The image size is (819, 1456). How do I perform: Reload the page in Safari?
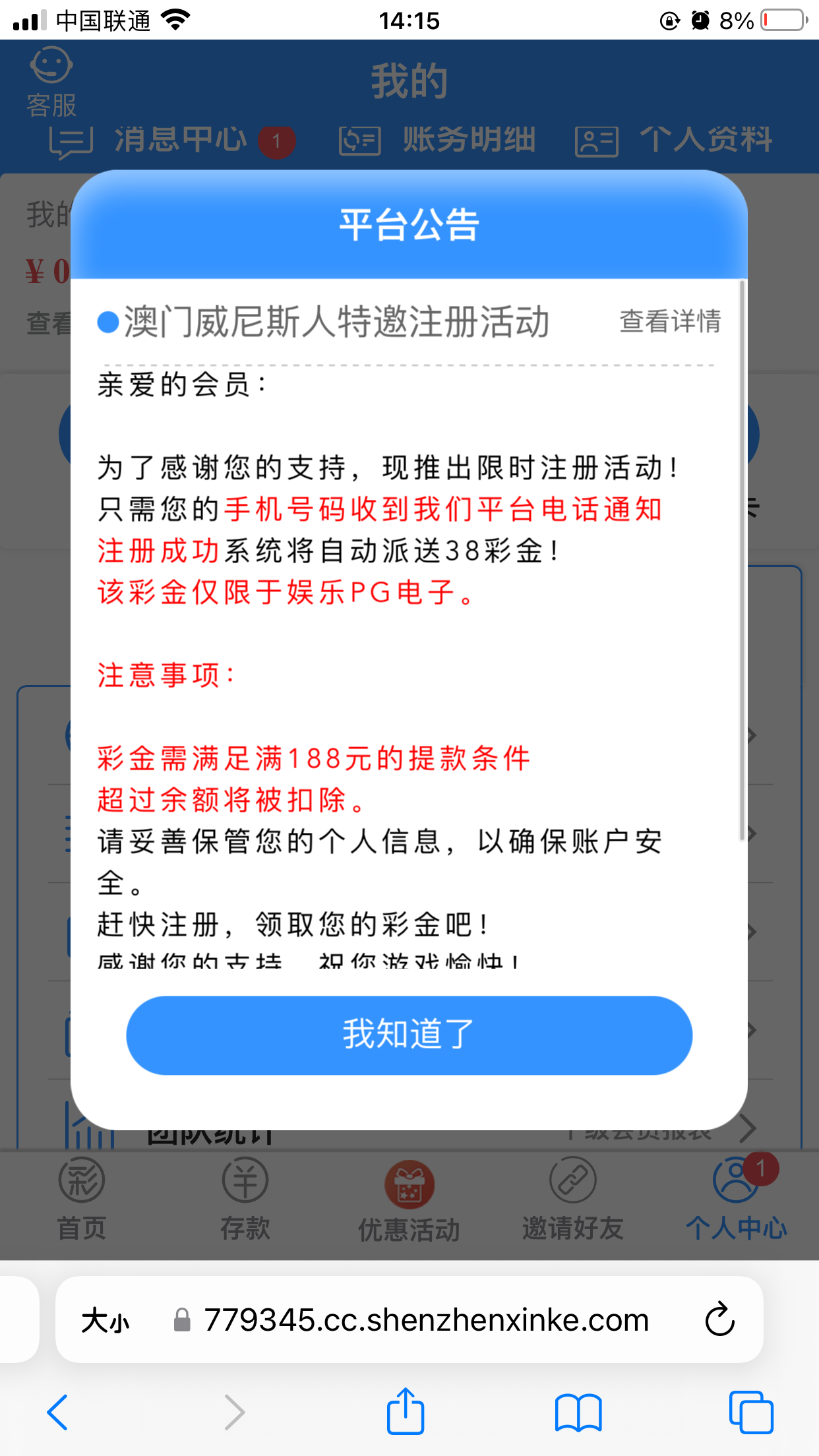[x=719, y=1319]
